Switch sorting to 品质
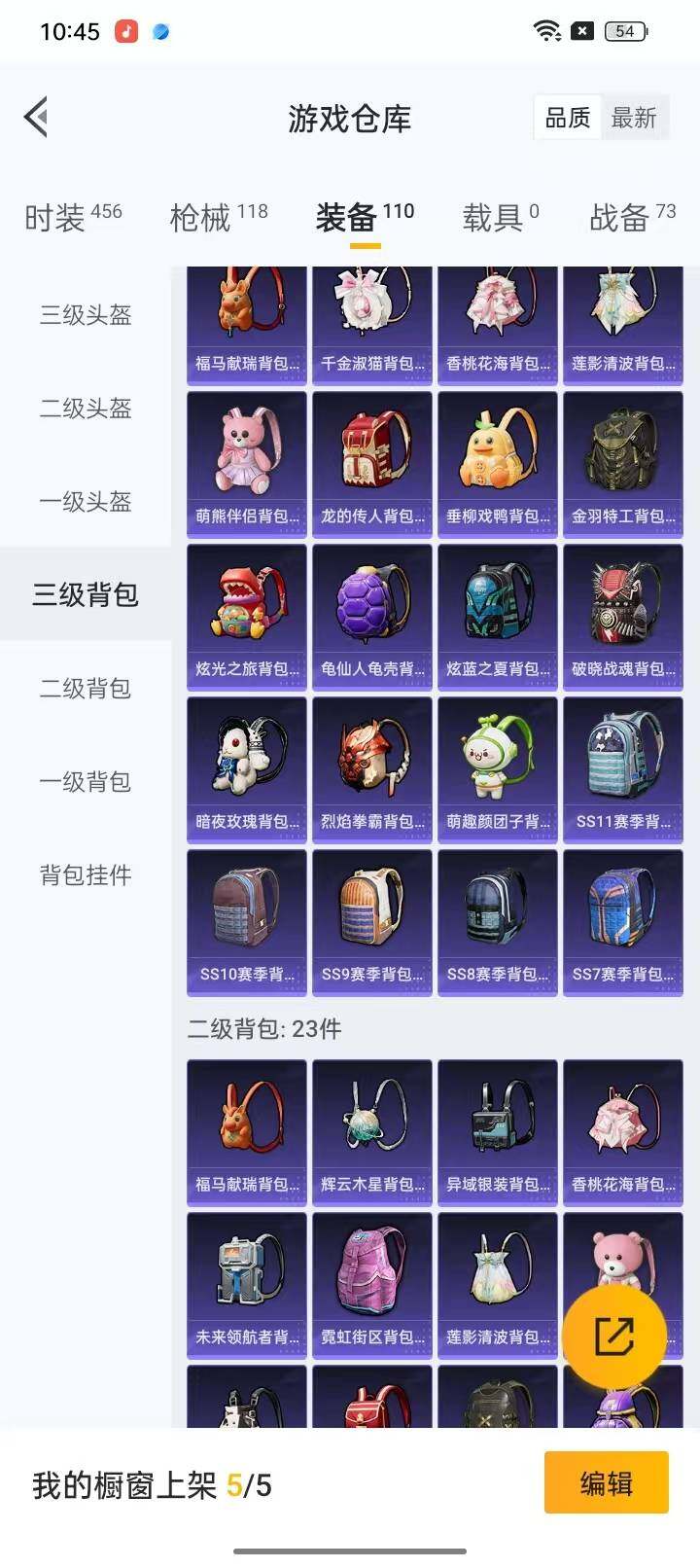The width and height of the screenshot is (700, 1568). [568, 117]
